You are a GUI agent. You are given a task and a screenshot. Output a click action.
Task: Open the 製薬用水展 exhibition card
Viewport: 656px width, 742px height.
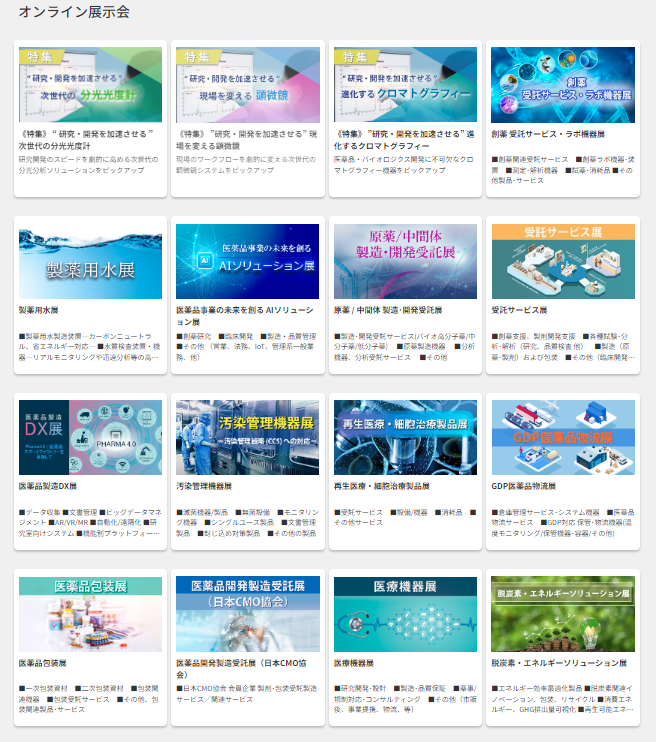tap(90, 262)
